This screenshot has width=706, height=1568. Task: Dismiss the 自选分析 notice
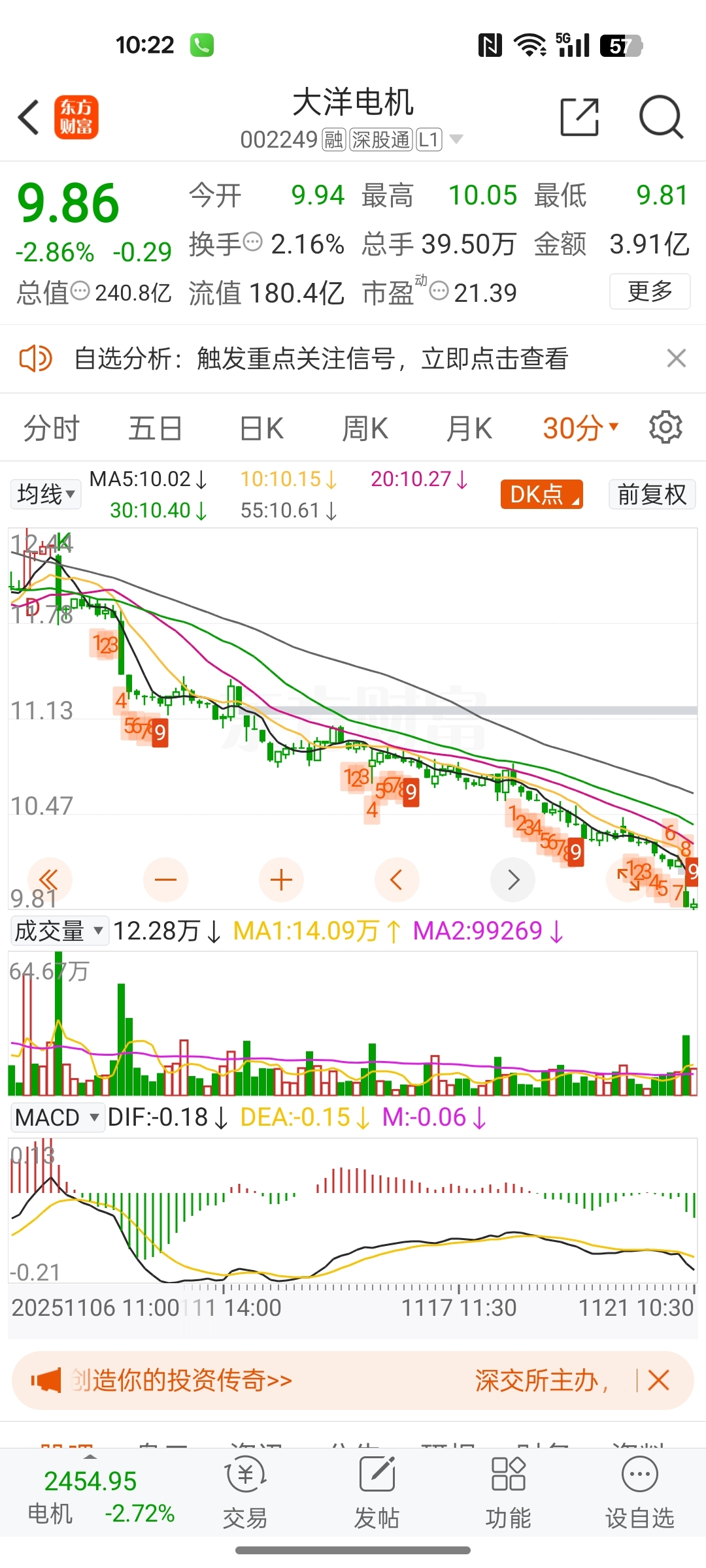click(x=676, y=358)
